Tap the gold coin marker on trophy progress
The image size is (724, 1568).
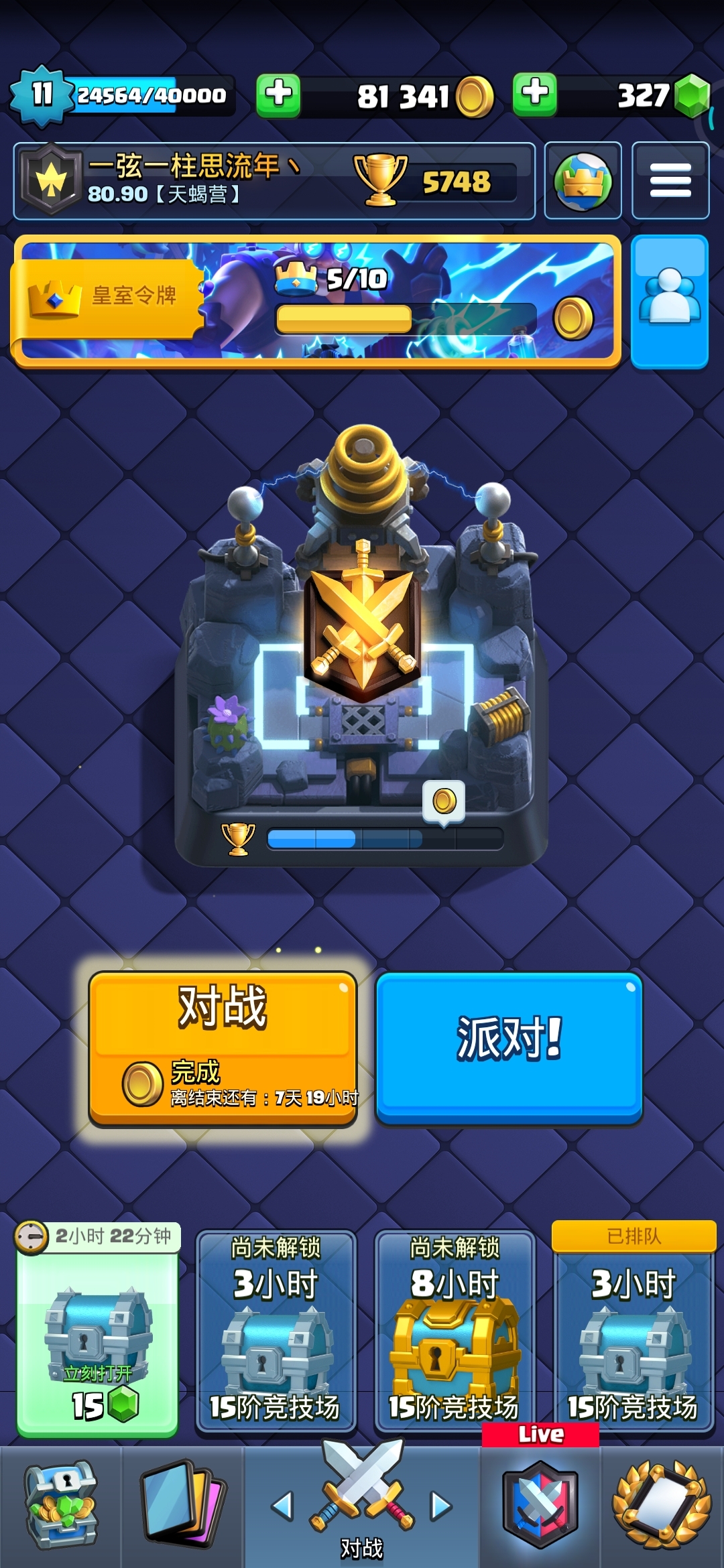444,801
